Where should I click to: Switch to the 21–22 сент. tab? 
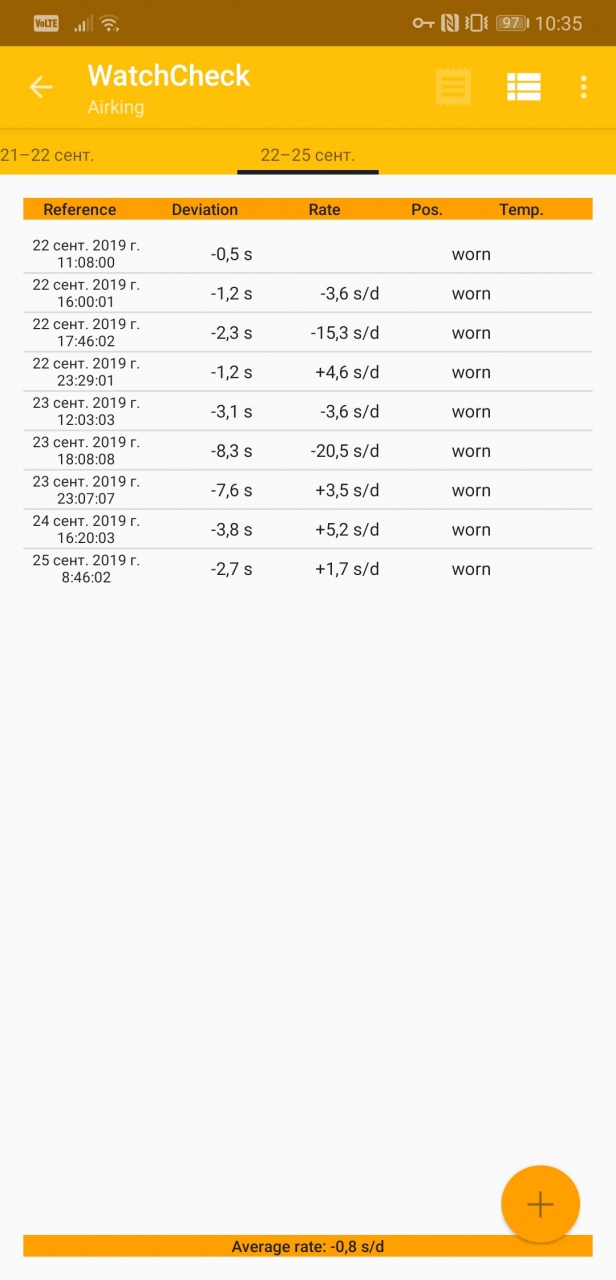[x=48, y=155]
